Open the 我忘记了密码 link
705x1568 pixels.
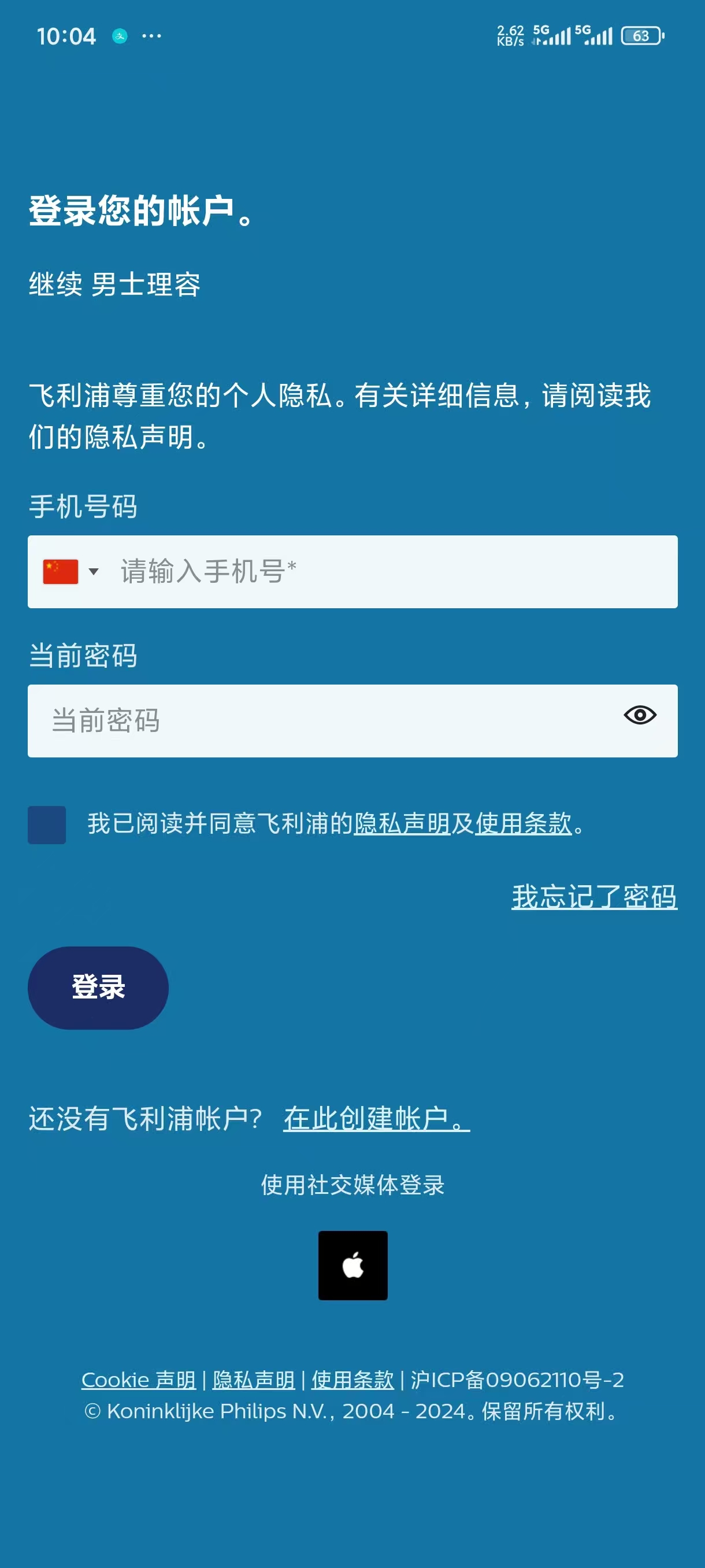click(x=593, y=895)
